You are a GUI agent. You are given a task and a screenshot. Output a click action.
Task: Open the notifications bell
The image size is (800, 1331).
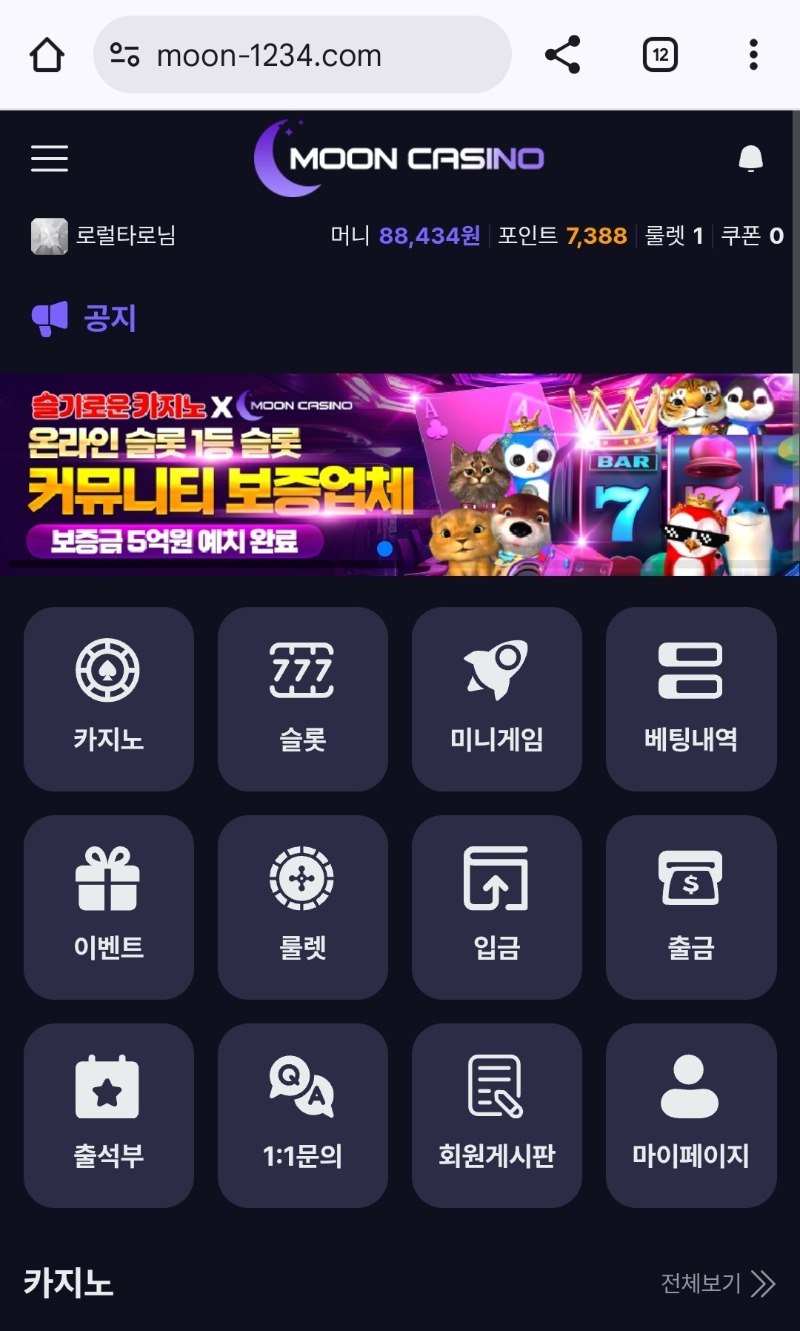point(750,158)
